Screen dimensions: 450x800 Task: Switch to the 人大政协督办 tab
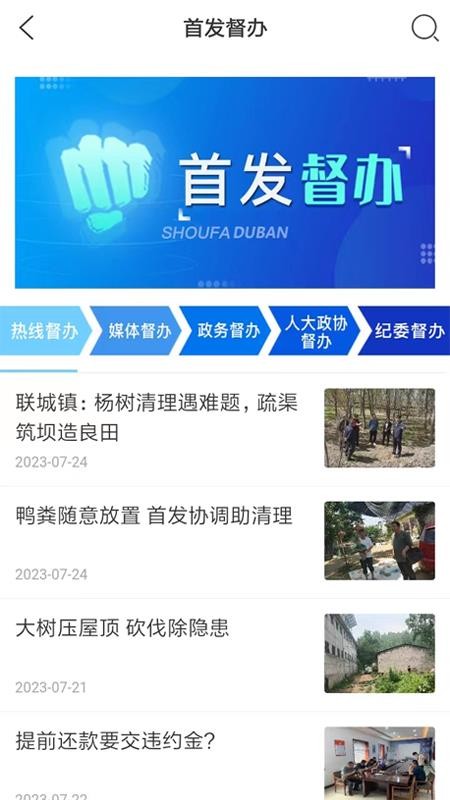coord(315,331)
